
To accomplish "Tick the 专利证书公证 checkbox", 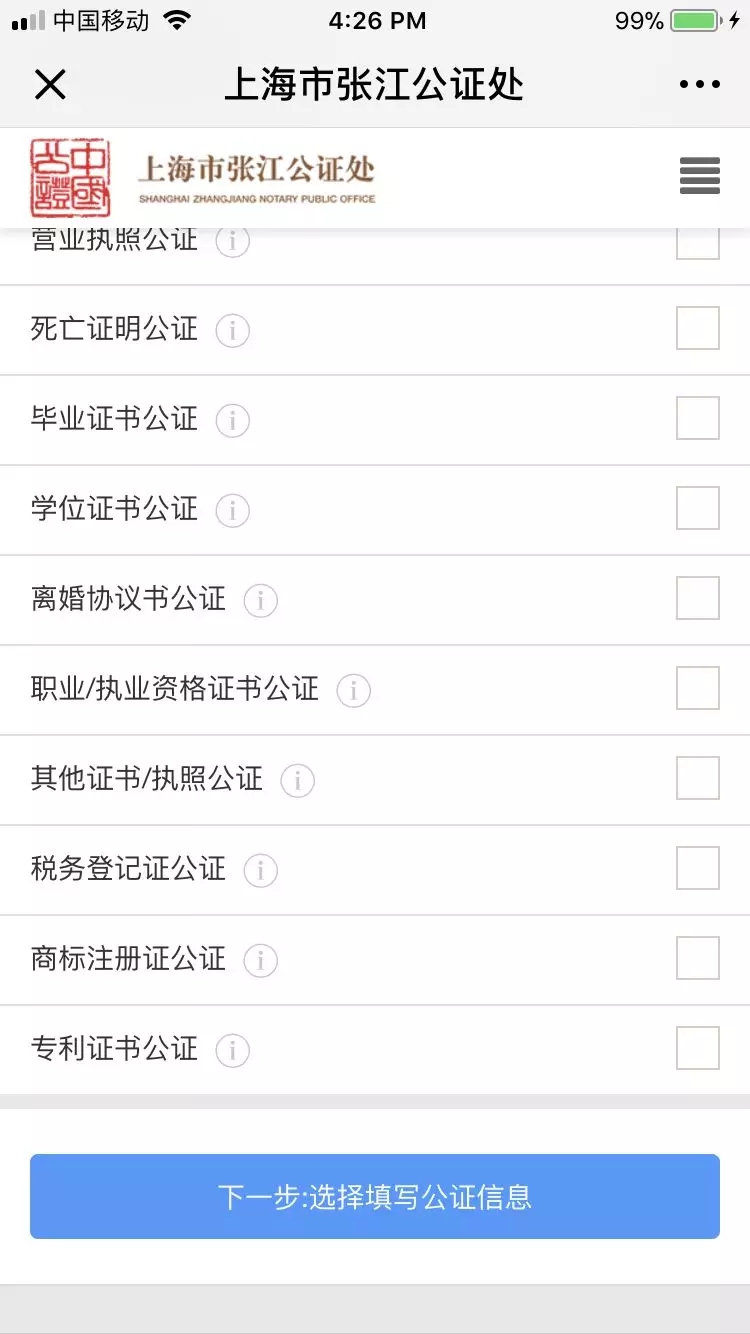I will pyautogui.click(x=697, y=1048).
